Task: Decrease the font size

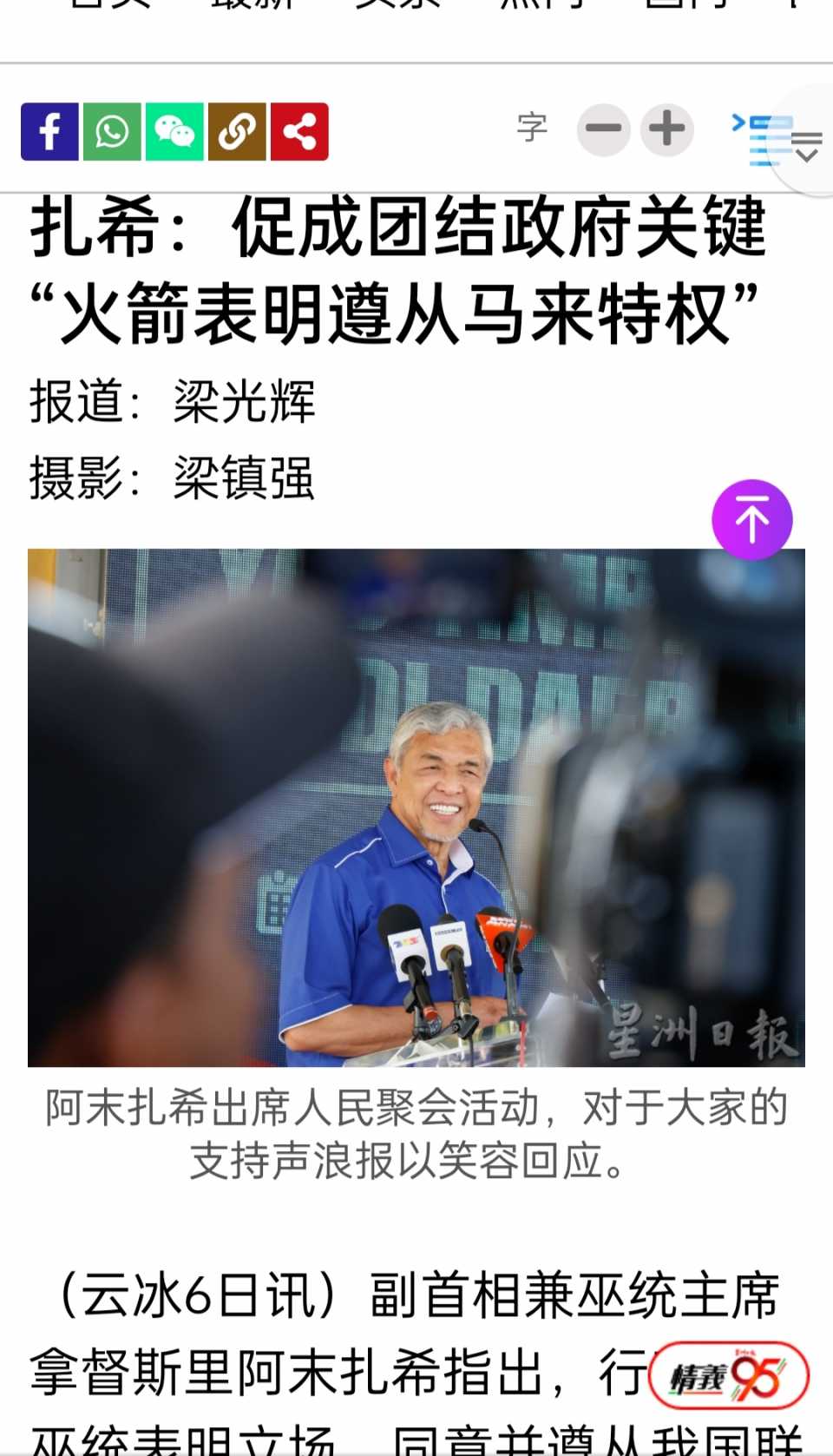Action: (603, 129)
